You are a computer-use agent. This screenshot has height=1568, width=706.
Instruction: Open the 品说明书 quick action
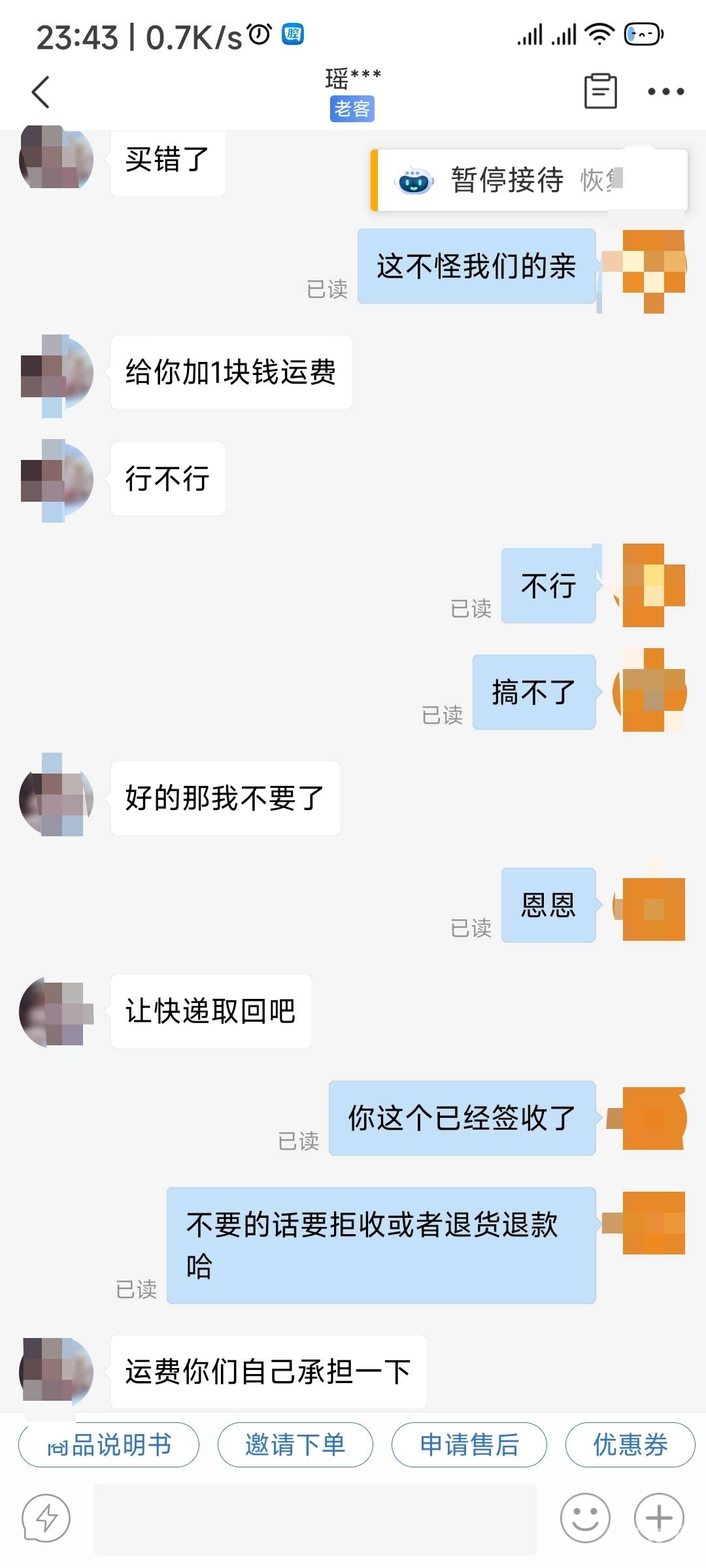pyautogui.click(x=109, y=1445)
